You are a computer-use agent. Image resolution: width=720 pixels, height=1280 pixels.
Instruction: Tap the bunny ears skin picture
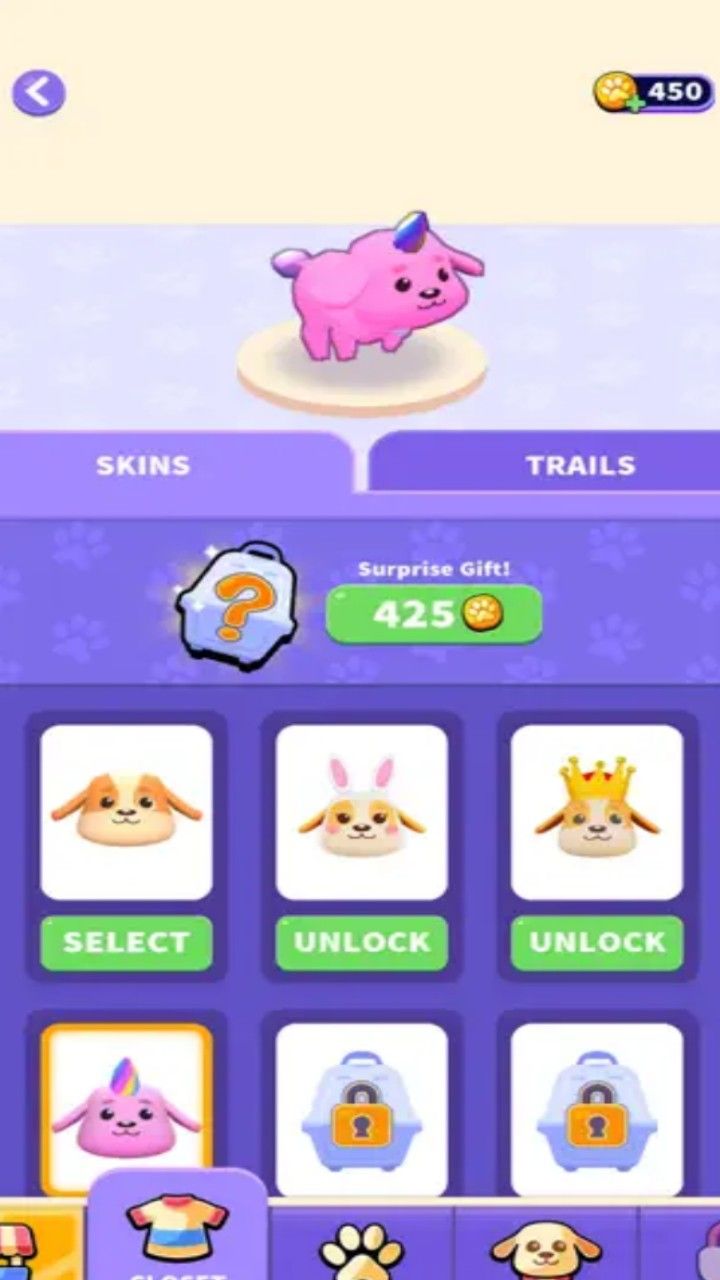(362, 811)
